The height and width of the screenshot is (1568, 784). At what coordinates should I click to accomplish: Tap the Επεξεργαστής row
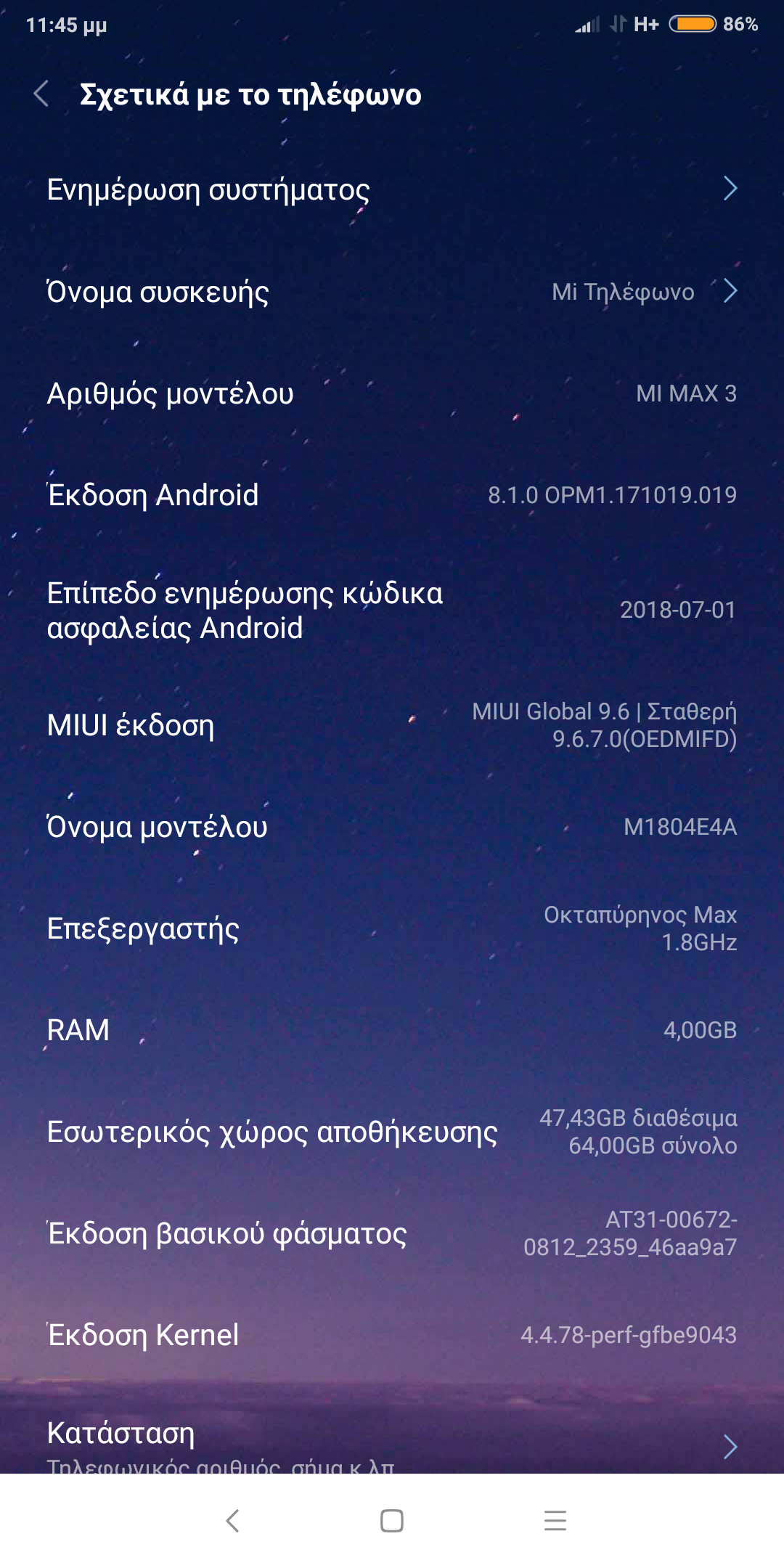(x=392, y=928)
